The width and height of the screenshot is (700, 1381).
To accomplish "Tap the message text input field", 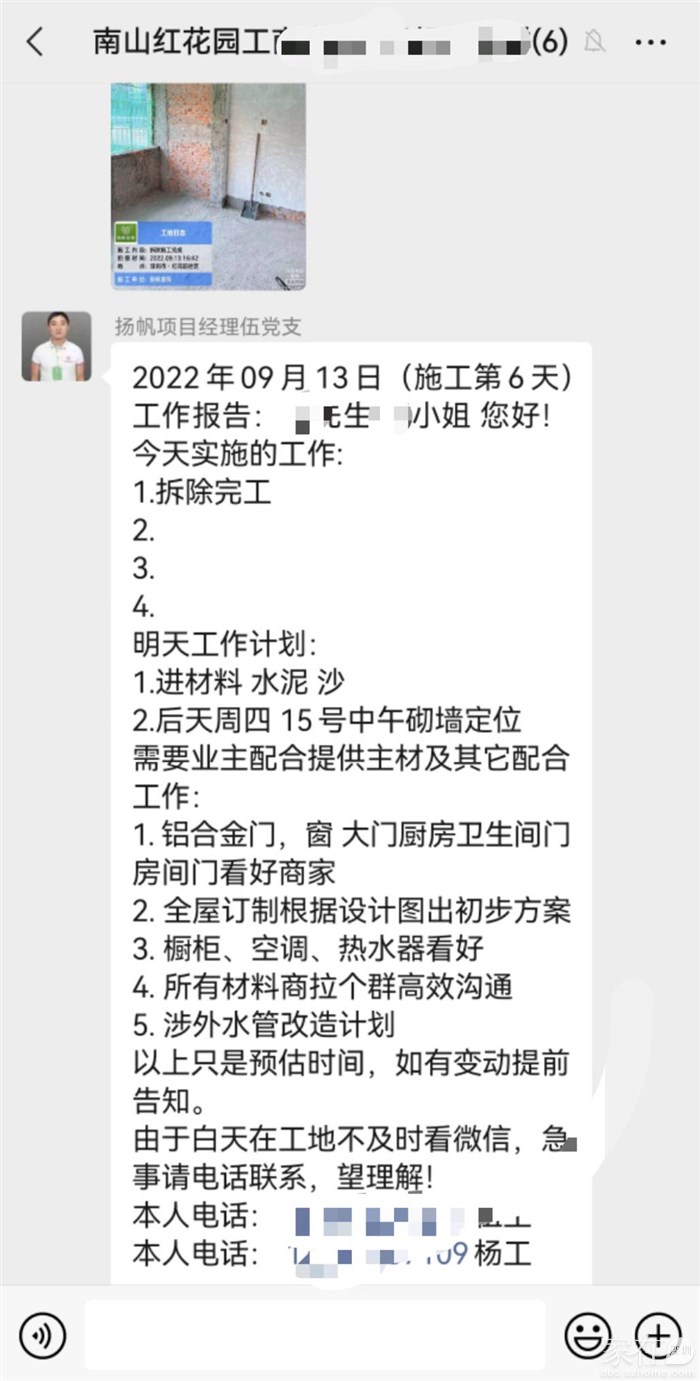I will click(x=315, y=1334).
